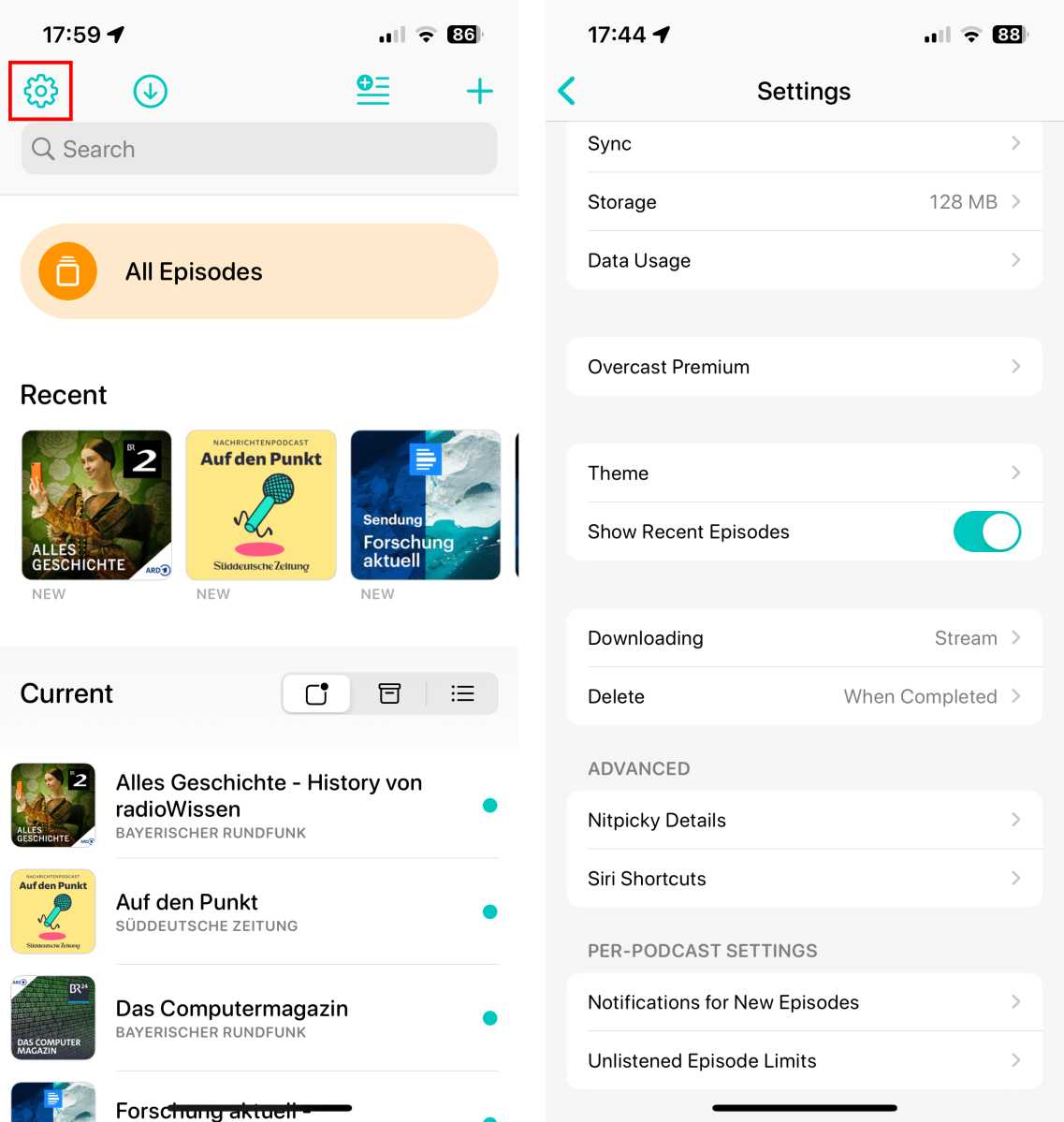The image size is (1064, 1122).
Task: Open recent Forschung aktuell artwork
Action: pos(425,505)
